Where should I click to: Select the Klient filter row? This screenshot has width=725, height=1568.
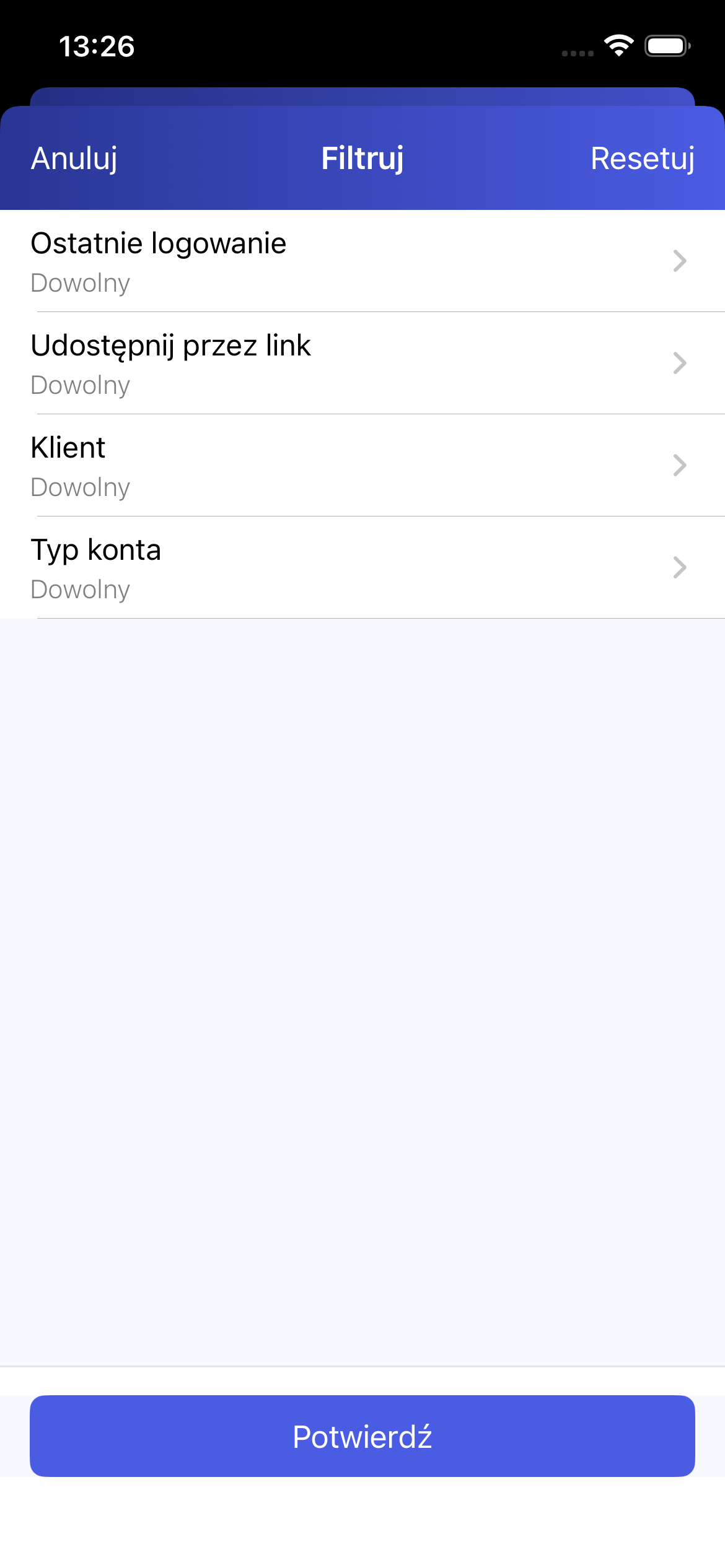(x=362, y=465)
